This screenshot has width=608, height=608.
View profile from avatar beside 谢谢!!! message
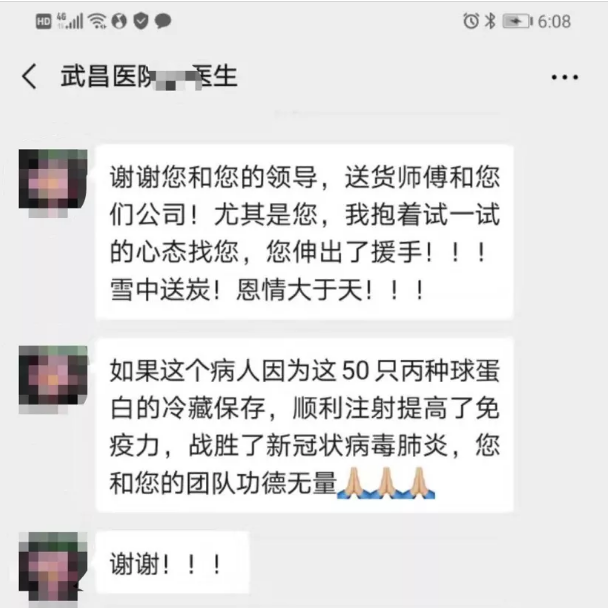coord(52,566)
